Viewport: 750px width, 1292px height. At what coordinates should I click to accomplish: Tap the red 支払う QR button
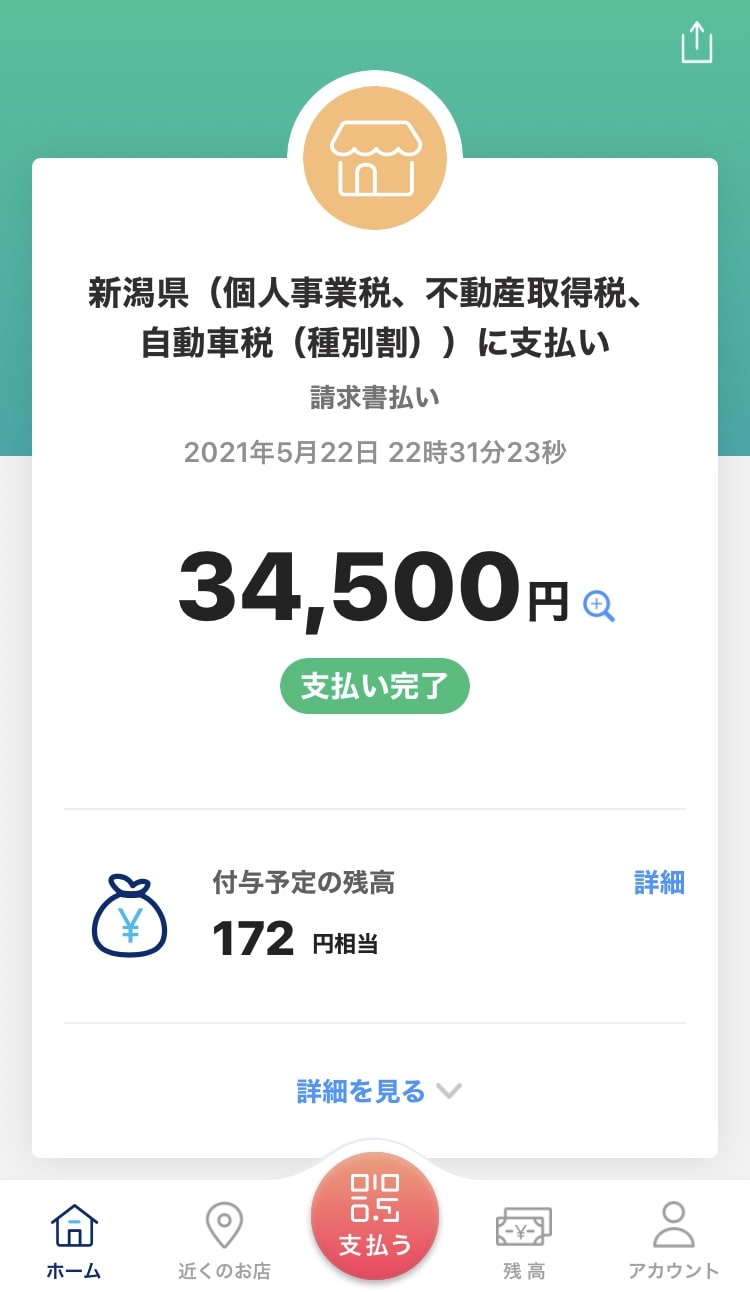point(375,1215)
